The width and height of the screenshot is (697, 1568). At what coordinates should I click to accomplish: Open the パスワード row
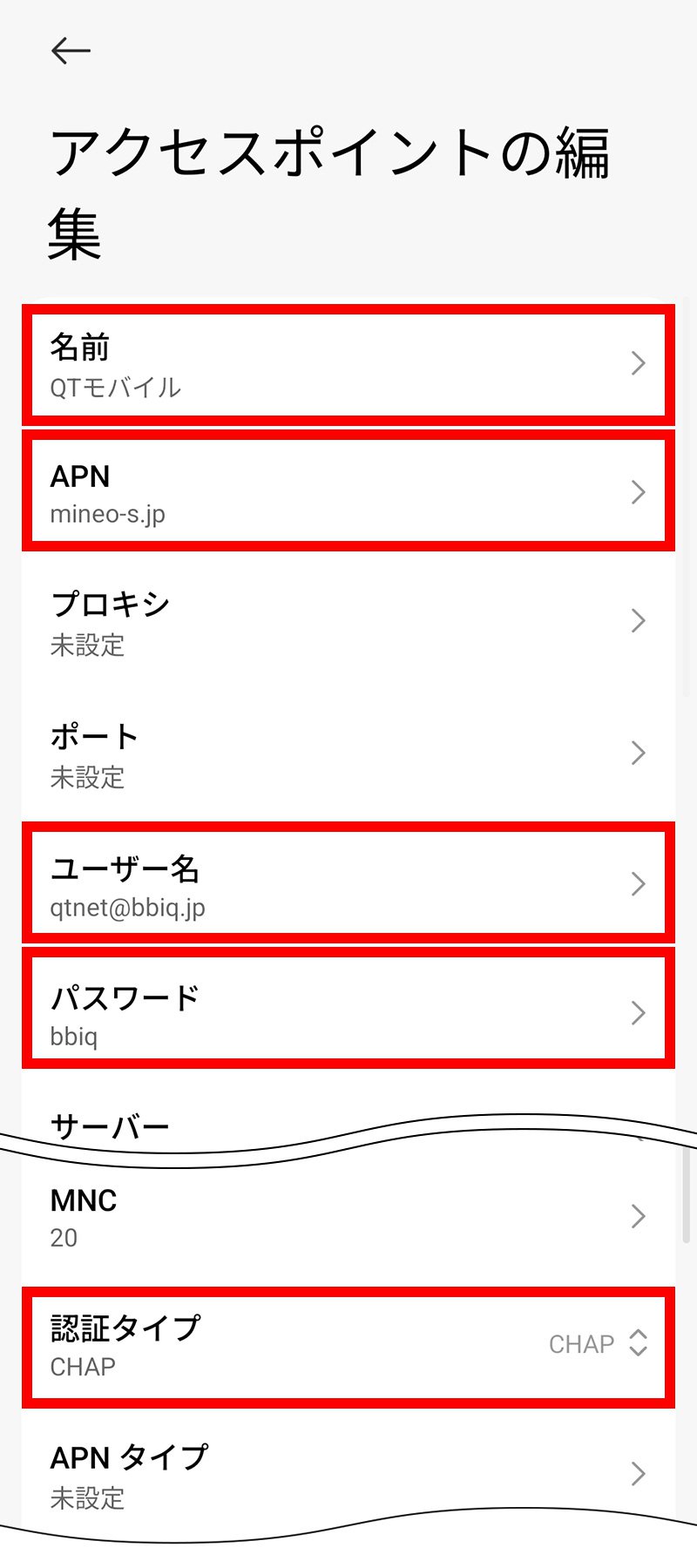click(348, 1013)
